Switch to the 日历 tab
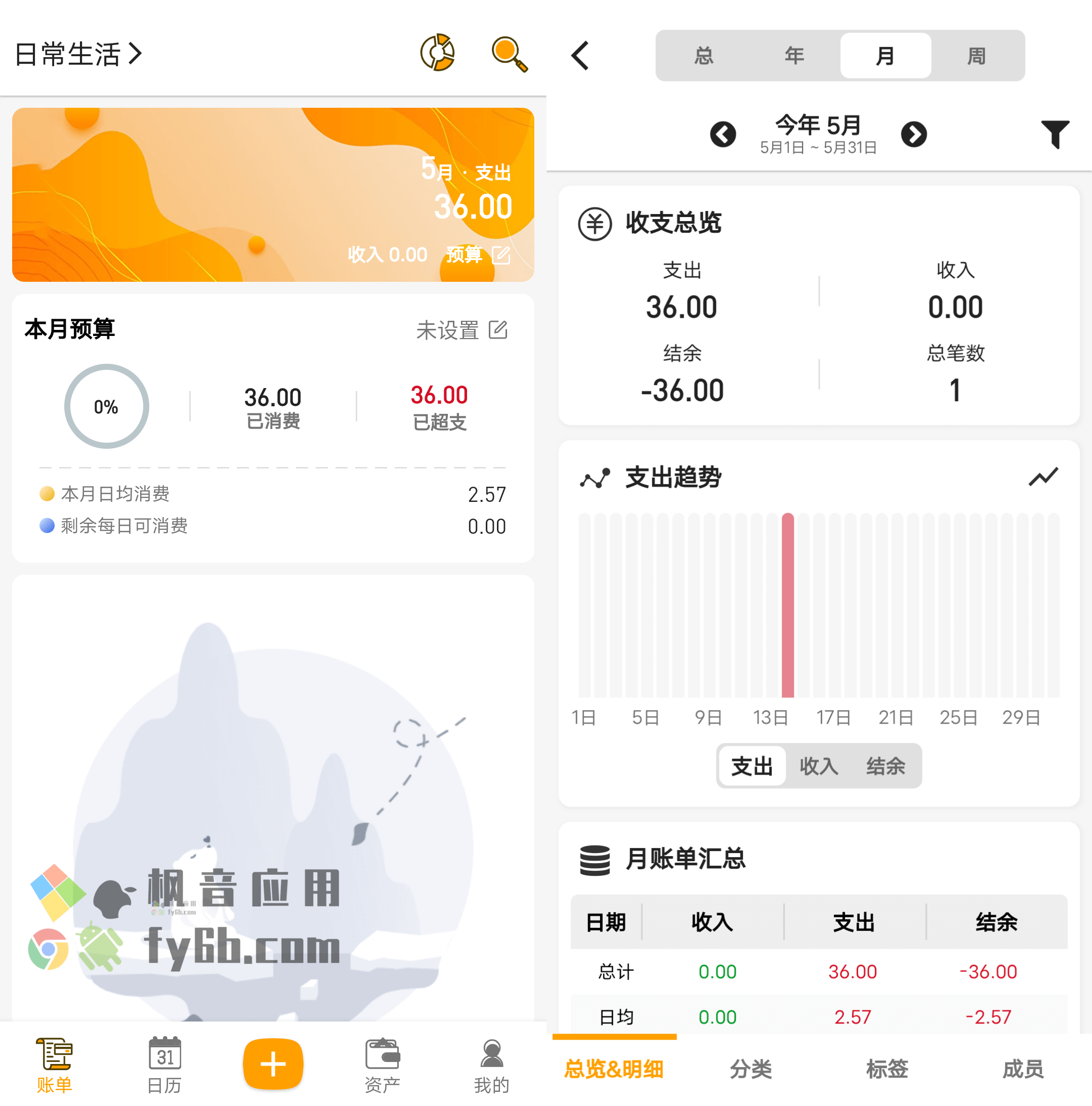1092x1106 pixels. pyautogui.click(x=165, y=1066)
